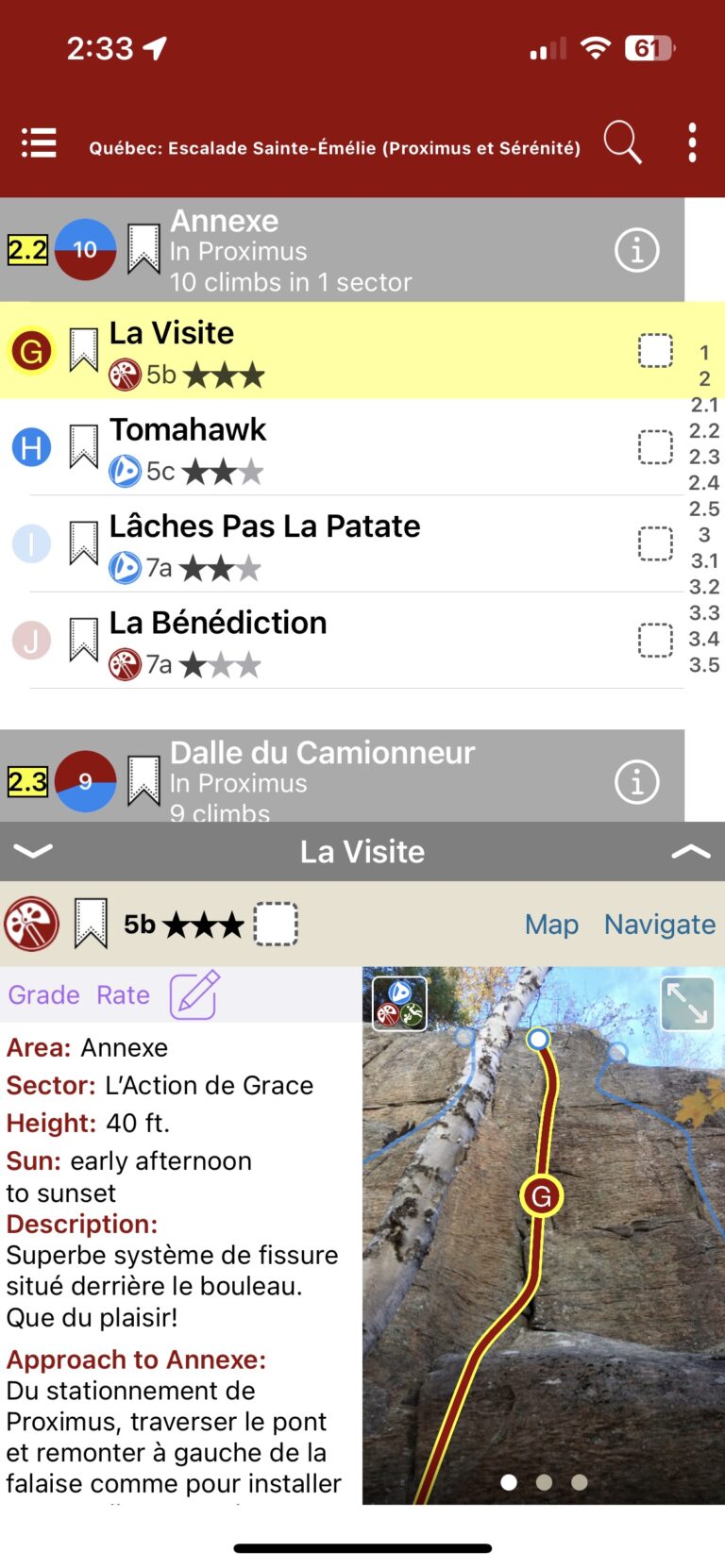Open the note edit pencil icon
The image size is (725, 1568).
point(194,994)
